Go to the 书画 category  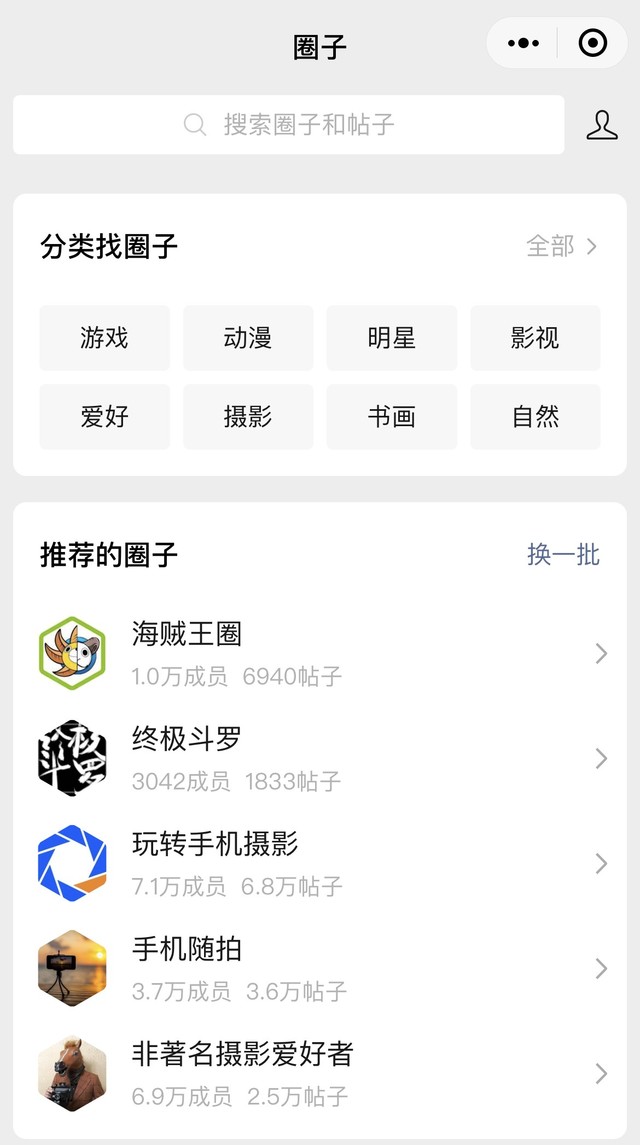(x=391, y=416)
